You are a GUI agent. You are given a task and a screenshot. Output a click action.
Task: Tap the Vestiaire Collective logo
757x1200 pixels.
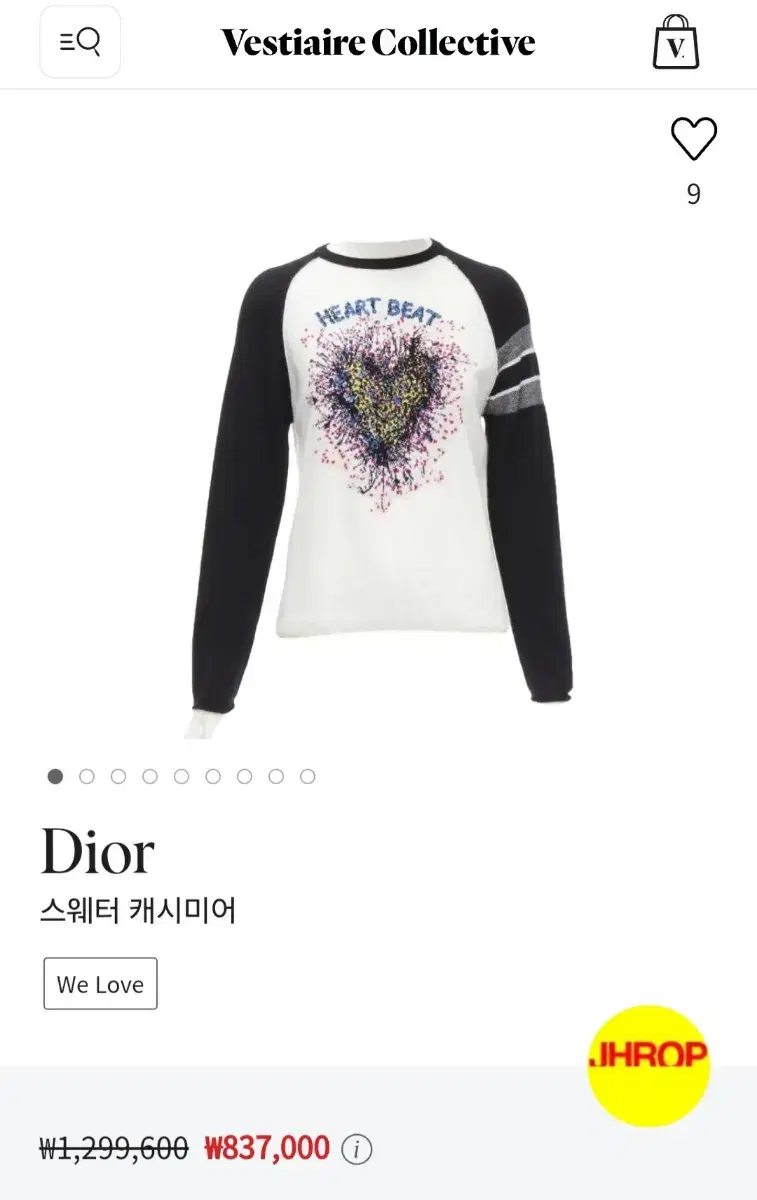pos(378,42)
